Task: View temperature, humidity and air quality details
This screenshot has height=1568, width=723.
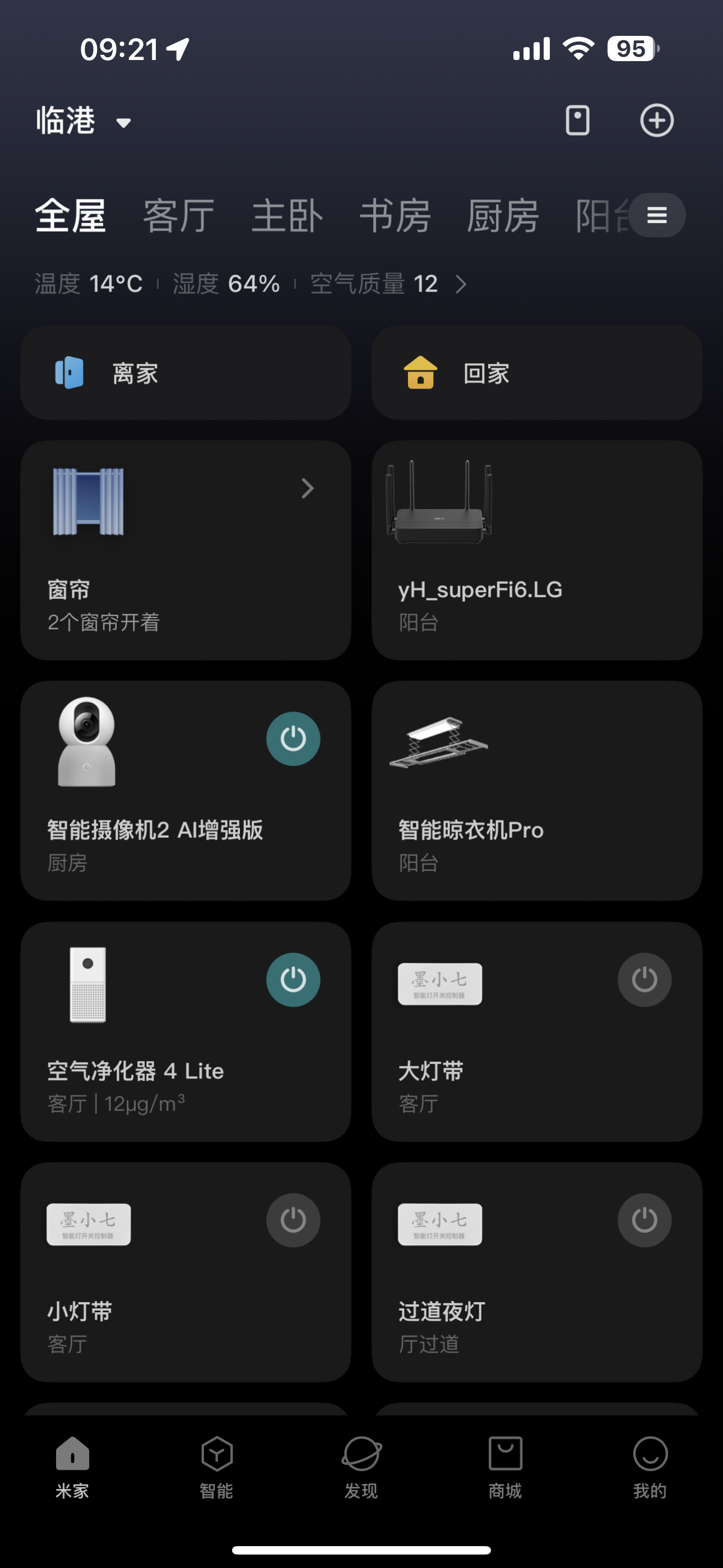Action: pyautogui.click(x=251, y=284)
